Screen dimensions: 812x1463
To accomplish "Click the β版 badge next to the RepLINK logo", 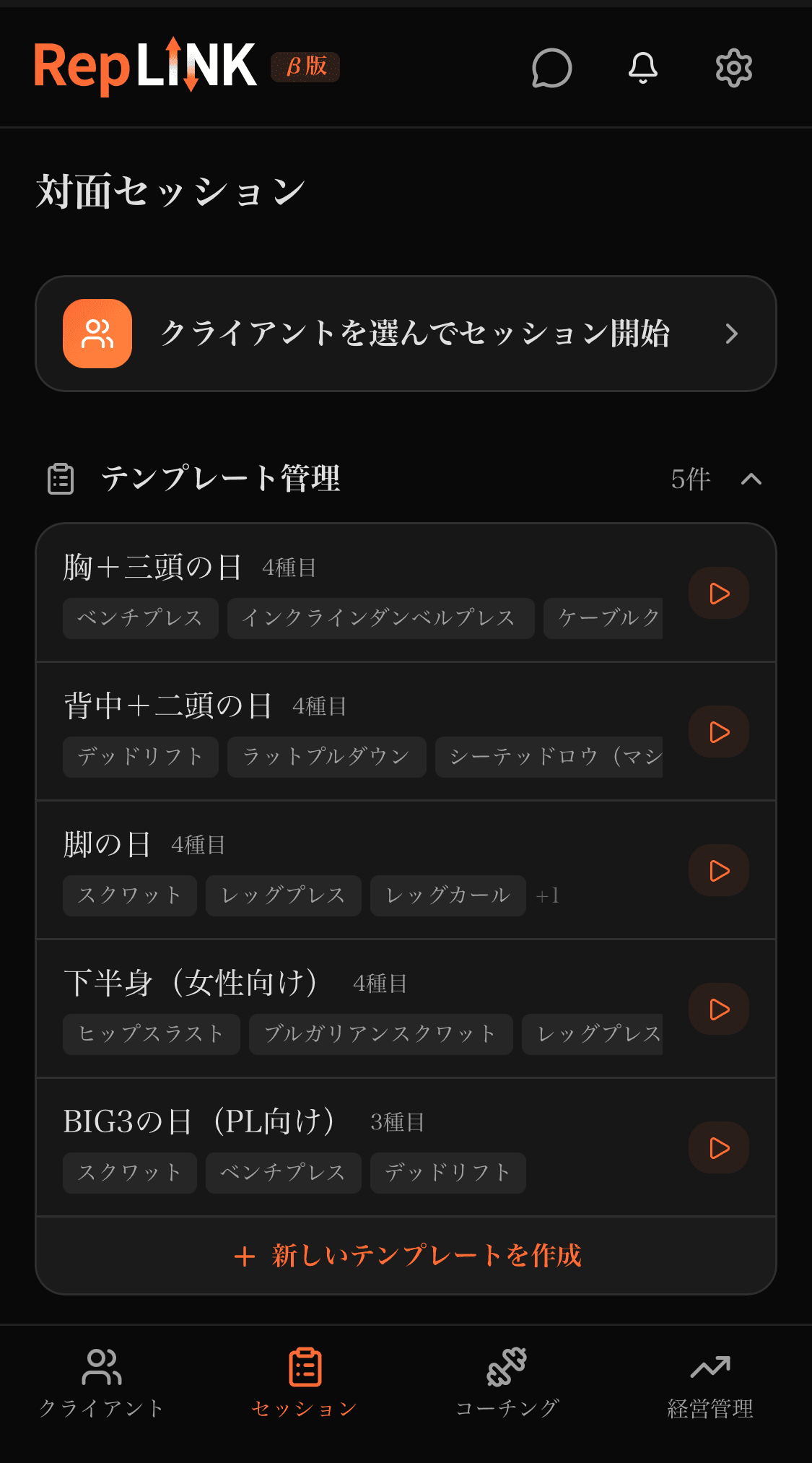I will tap(304, 66).
